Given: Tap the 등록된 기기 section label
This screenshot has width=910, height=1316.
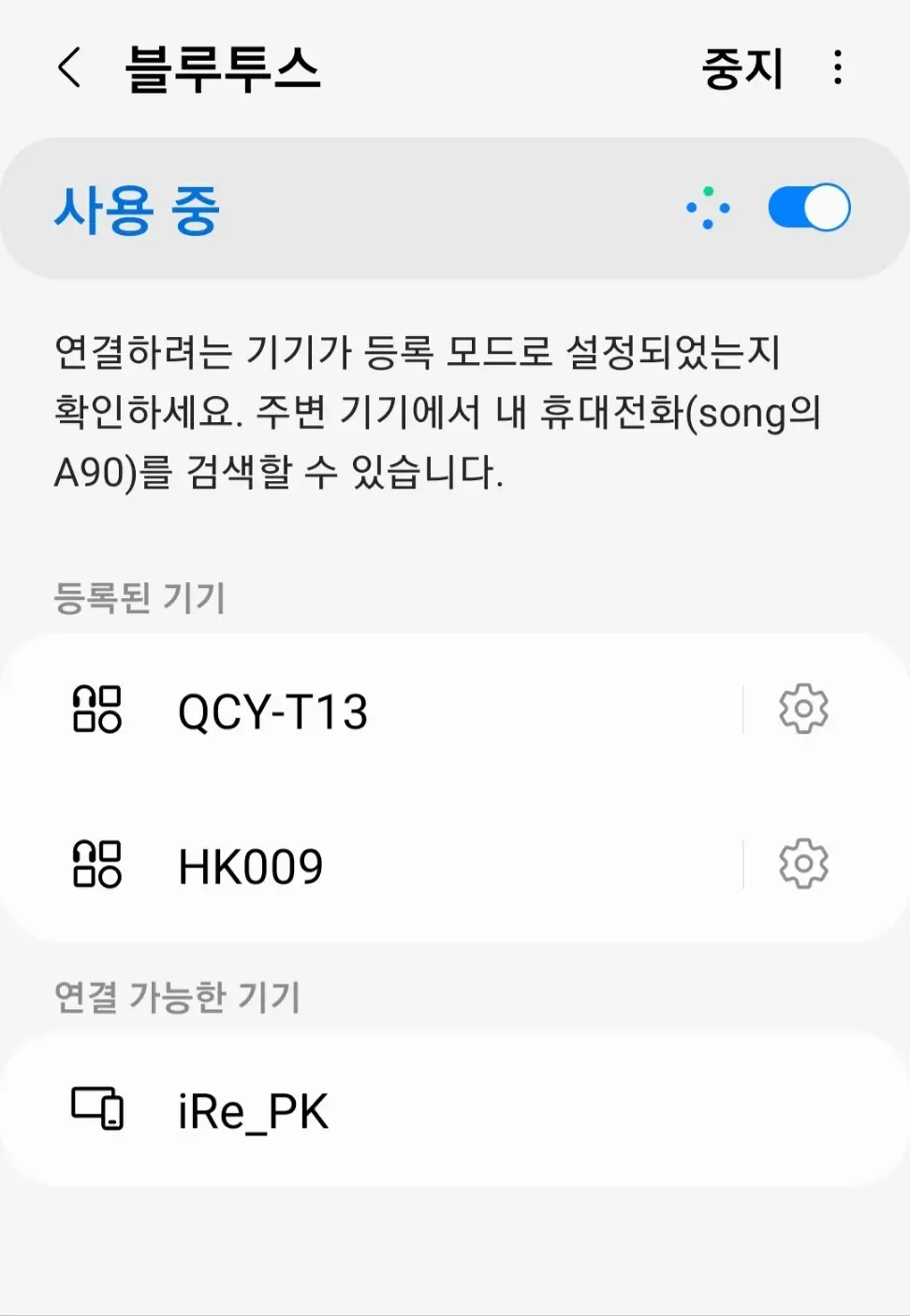Looking at the screenshot, I should point(139,599).
